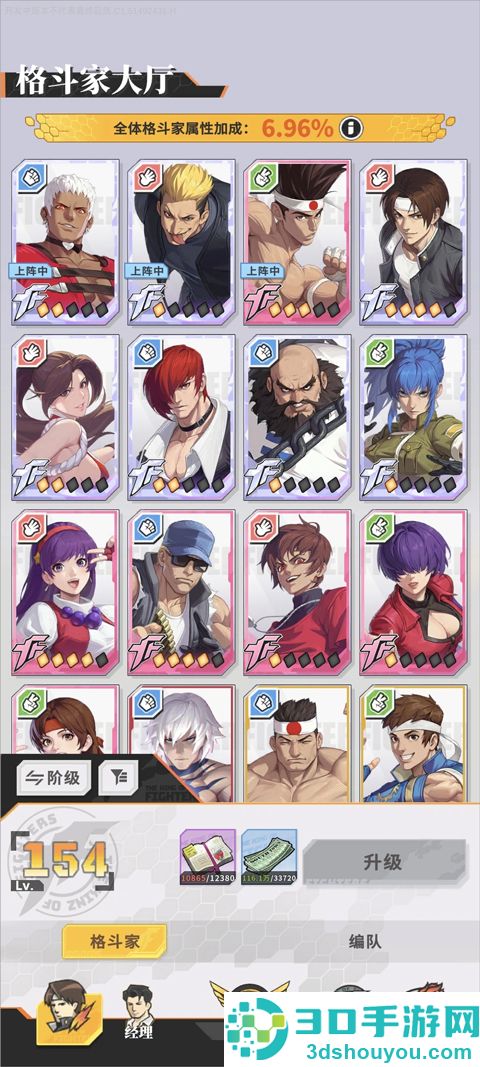Switch to the 格斗家 tab

click(x=114, y=942)
